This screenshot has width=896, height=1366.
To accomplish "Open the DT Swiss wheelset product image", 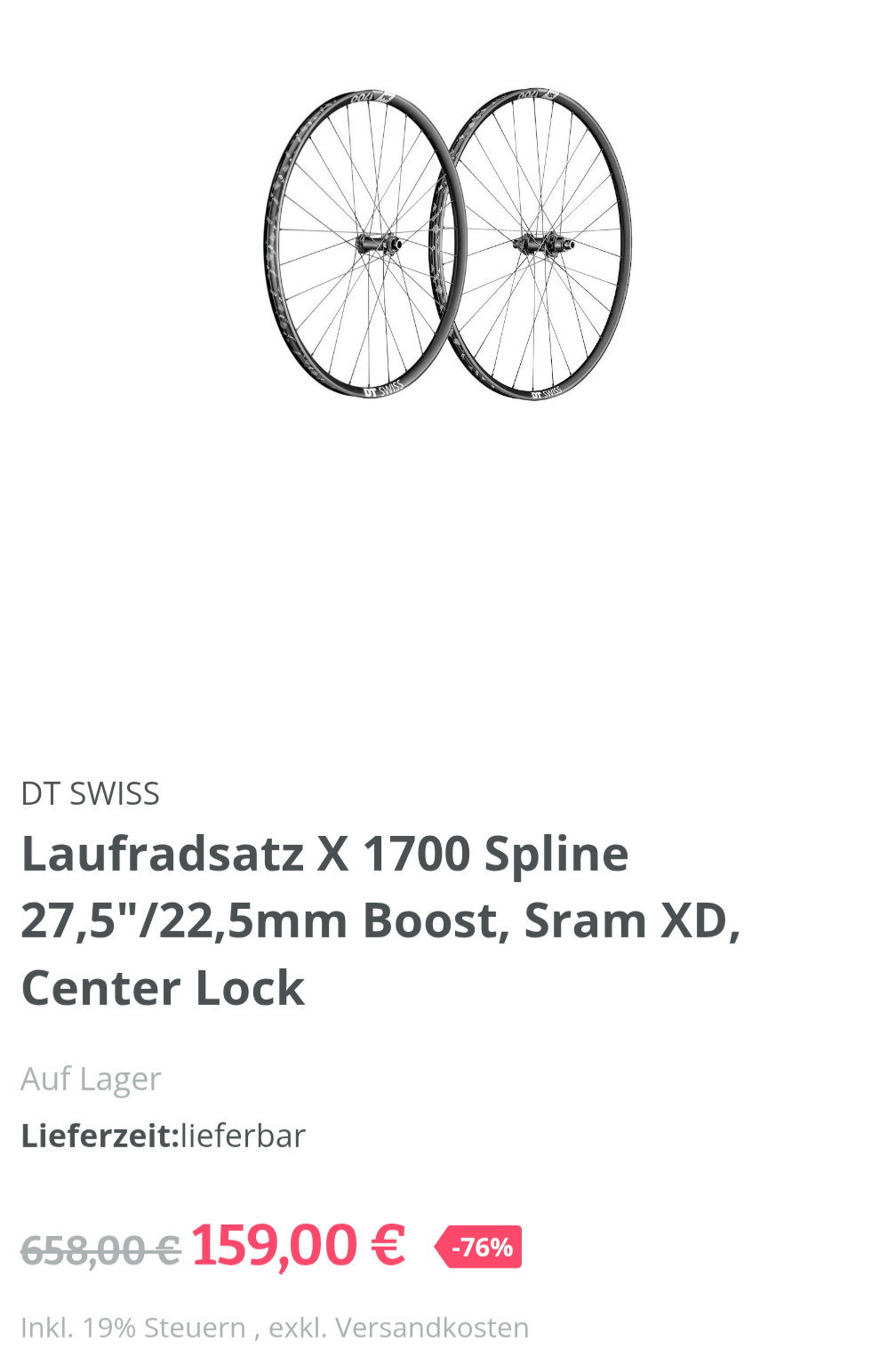I will tap(447, 244).
